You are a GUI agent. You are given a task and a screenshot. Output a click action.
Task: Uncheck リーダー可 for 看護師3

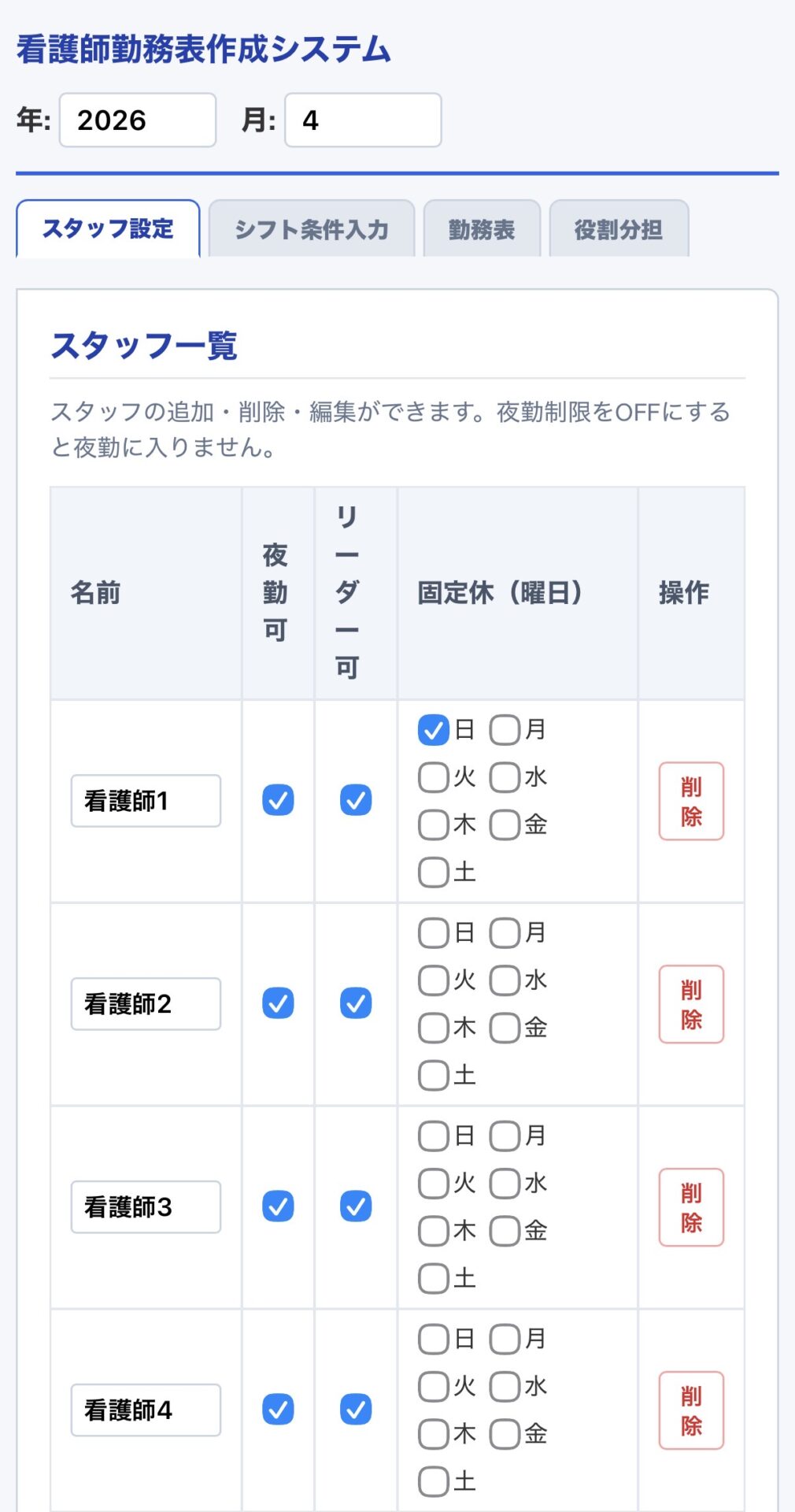355,1206
